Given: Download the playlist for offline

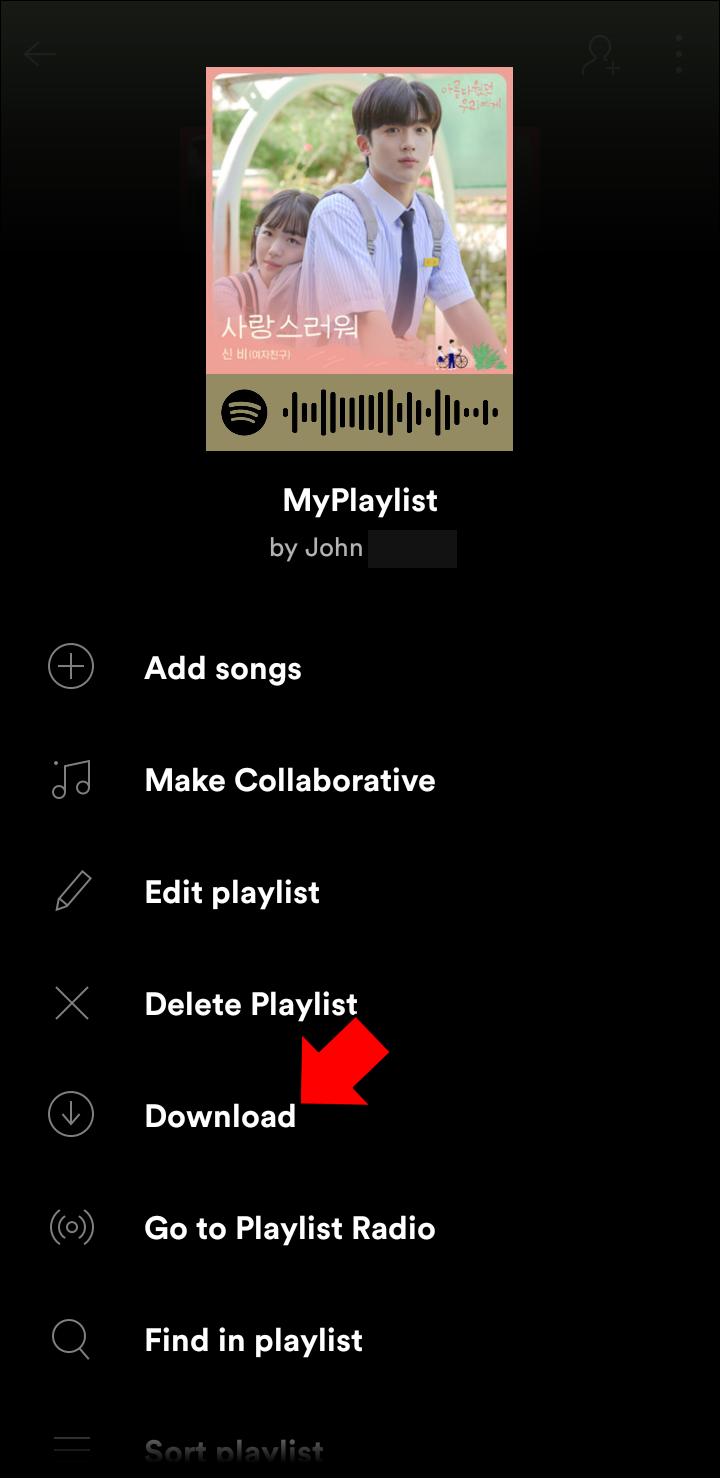Looking at the screenshot, I should point(220,1116).
